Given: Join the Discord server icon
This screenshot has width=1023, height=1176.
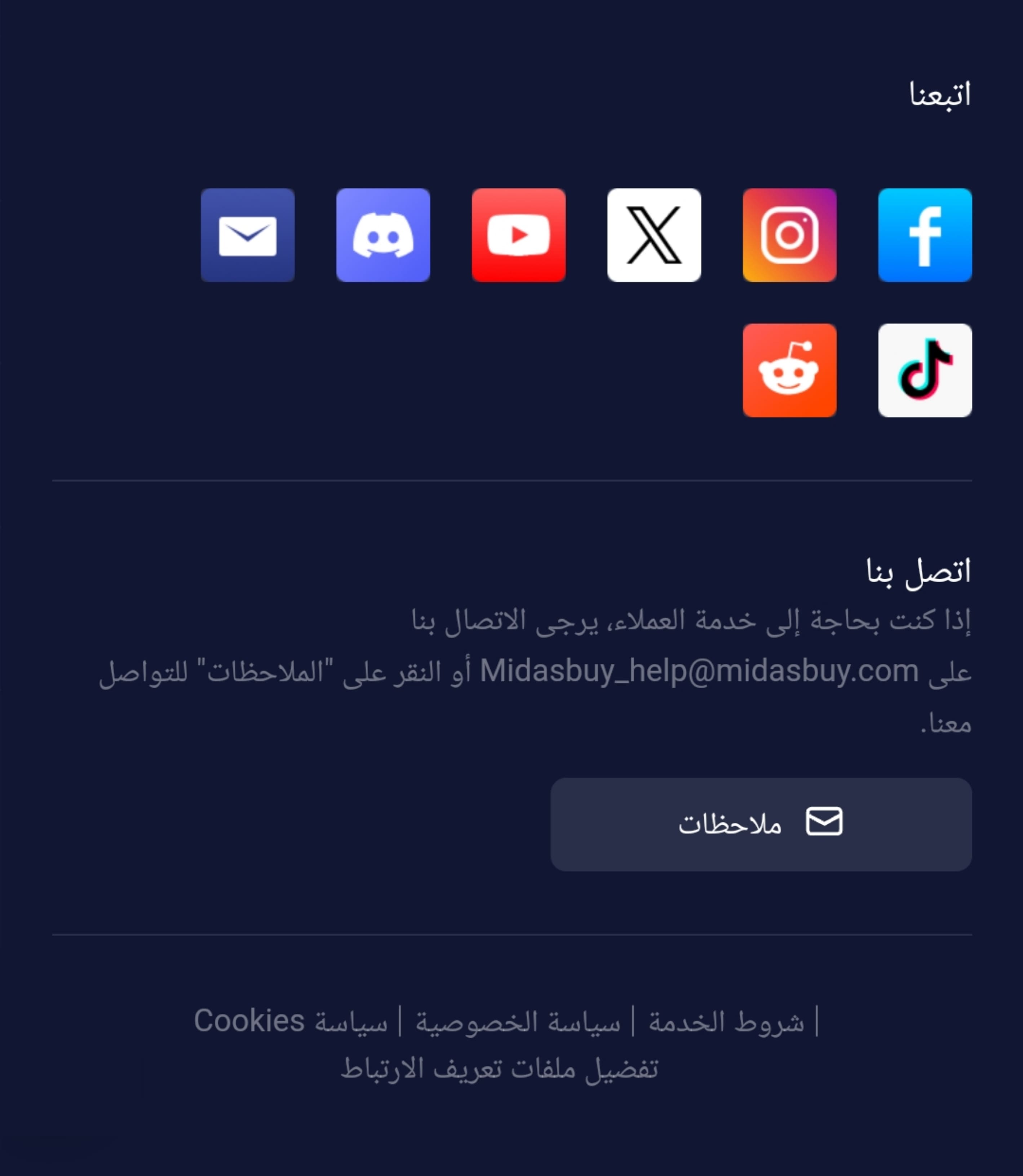Looking at the screenshot, I should 383,235.
